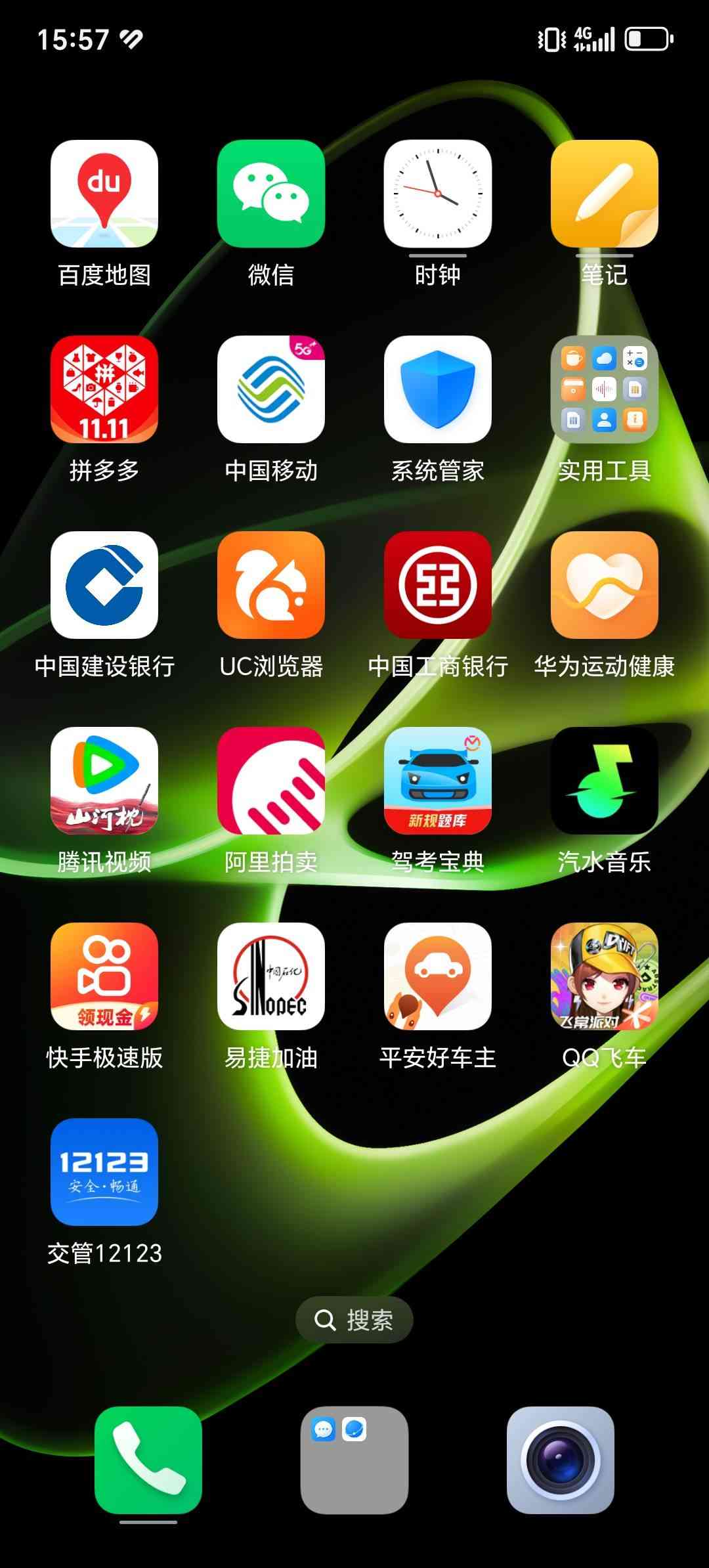The image size is (709, 1568).
Task: Launch 微信 (WeChat)
Action: click(x=271, y=194)
